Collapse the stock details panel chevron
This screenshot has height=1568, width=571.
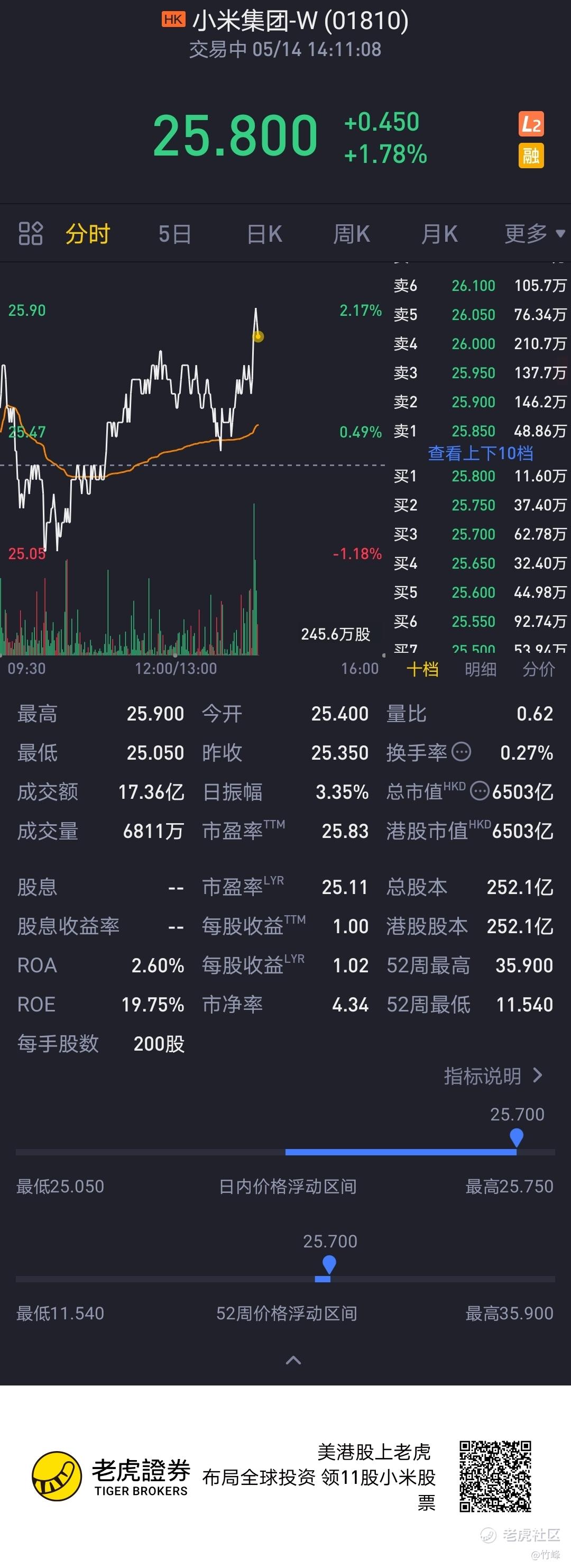tap(293, 1360)
